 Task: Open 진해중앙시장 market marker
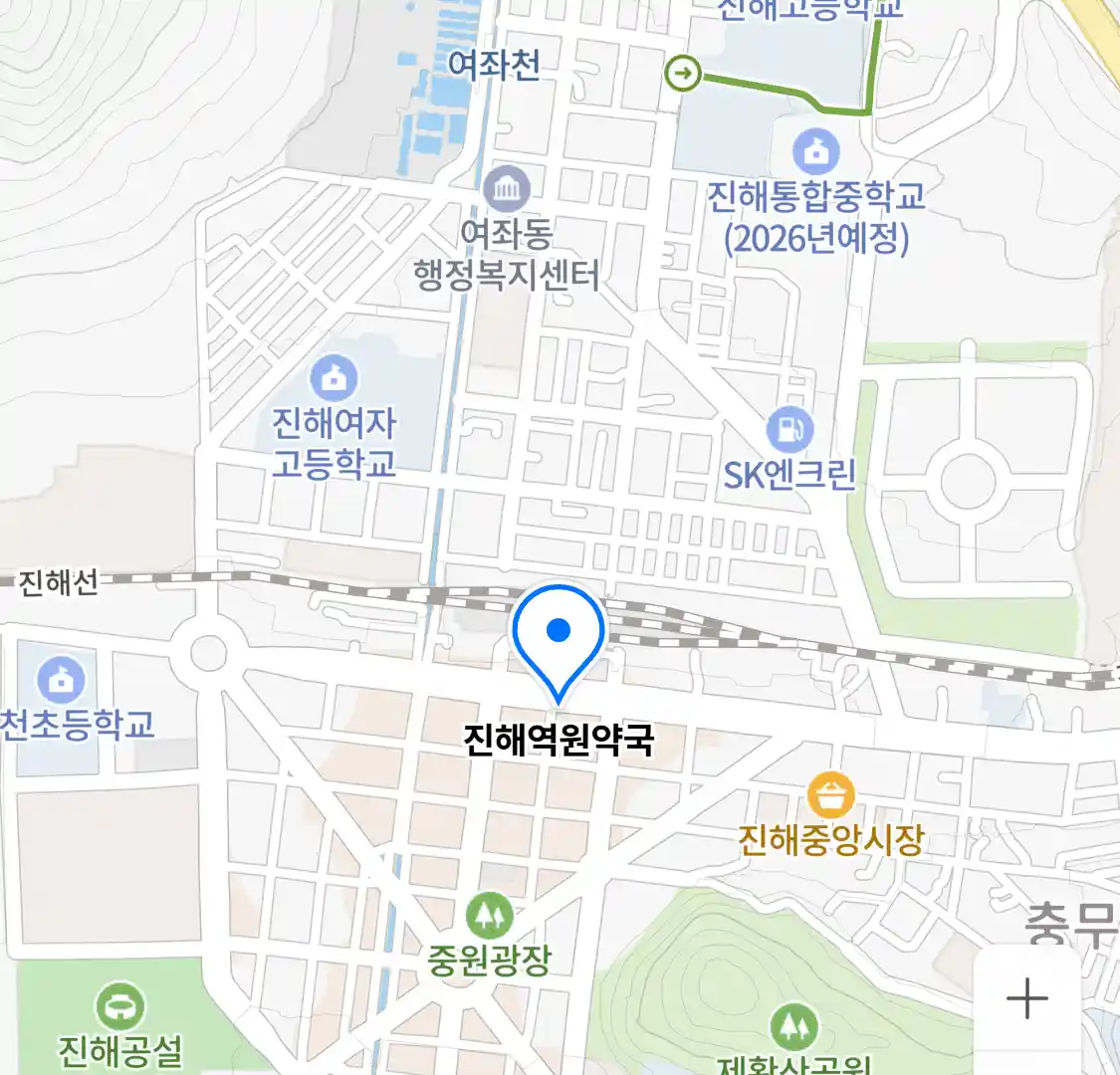pos(830,795)
